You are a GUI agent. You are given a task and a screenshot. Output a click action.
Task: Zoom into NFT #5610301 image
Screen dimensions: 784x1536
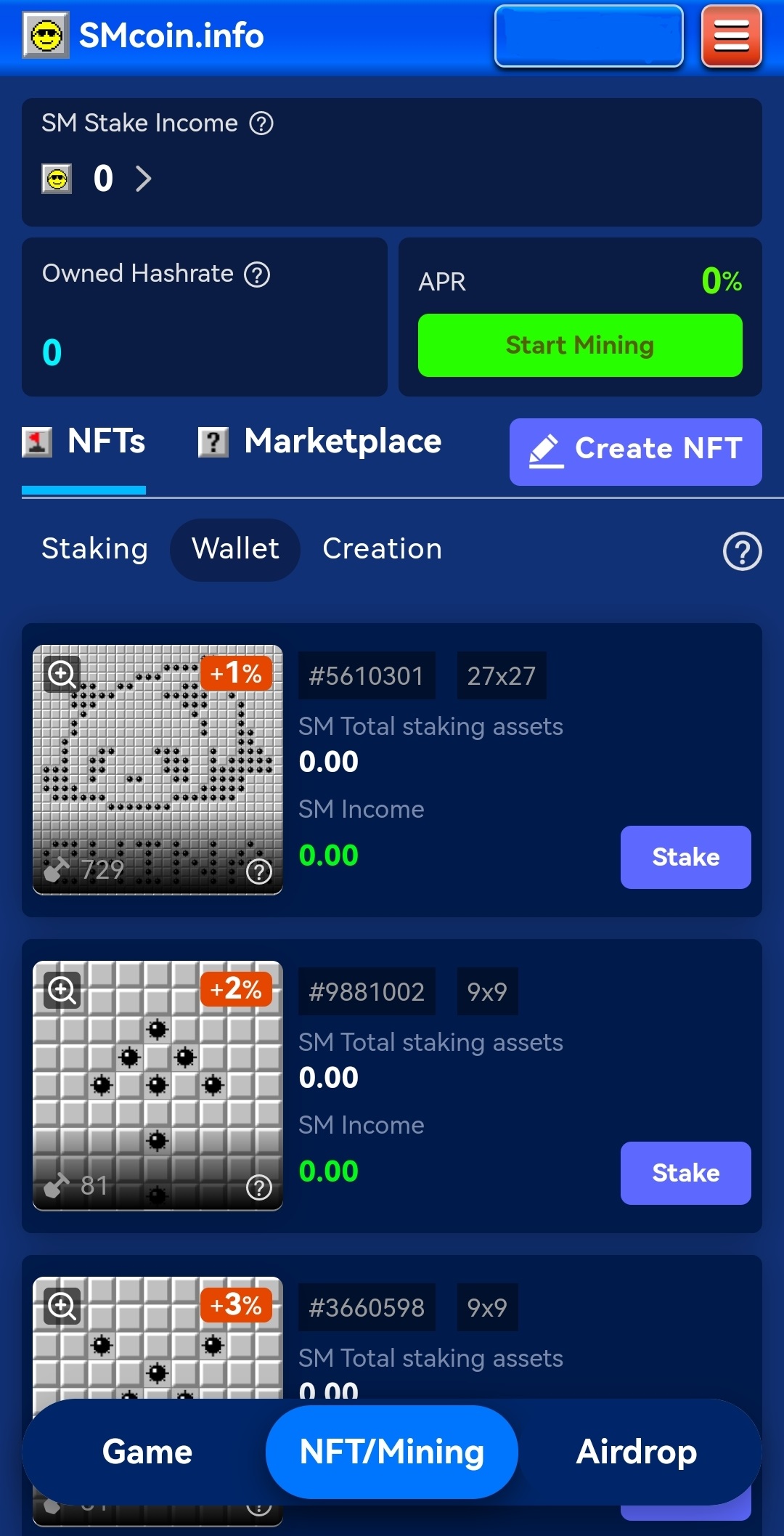[62, 675]
